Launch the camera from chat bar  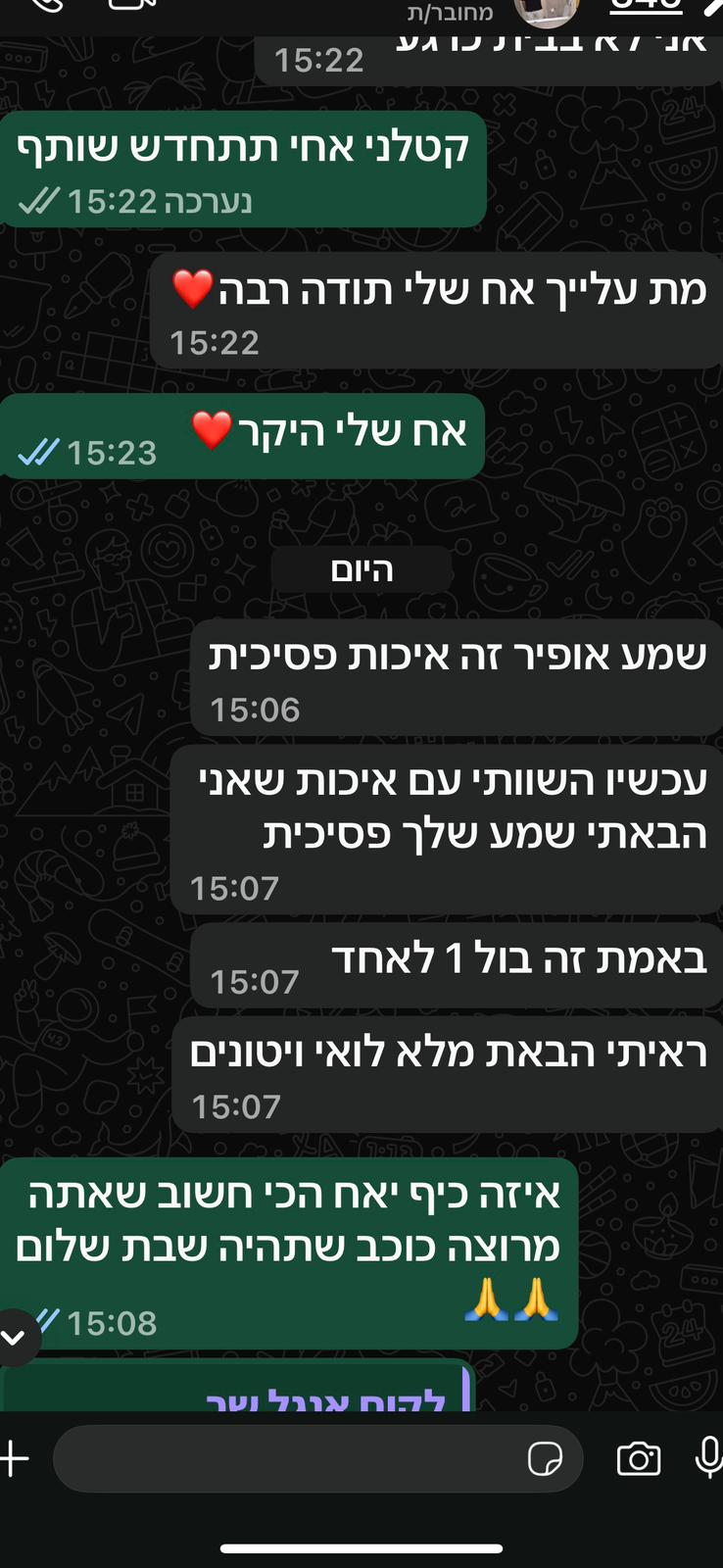[x=638, y=1458]
